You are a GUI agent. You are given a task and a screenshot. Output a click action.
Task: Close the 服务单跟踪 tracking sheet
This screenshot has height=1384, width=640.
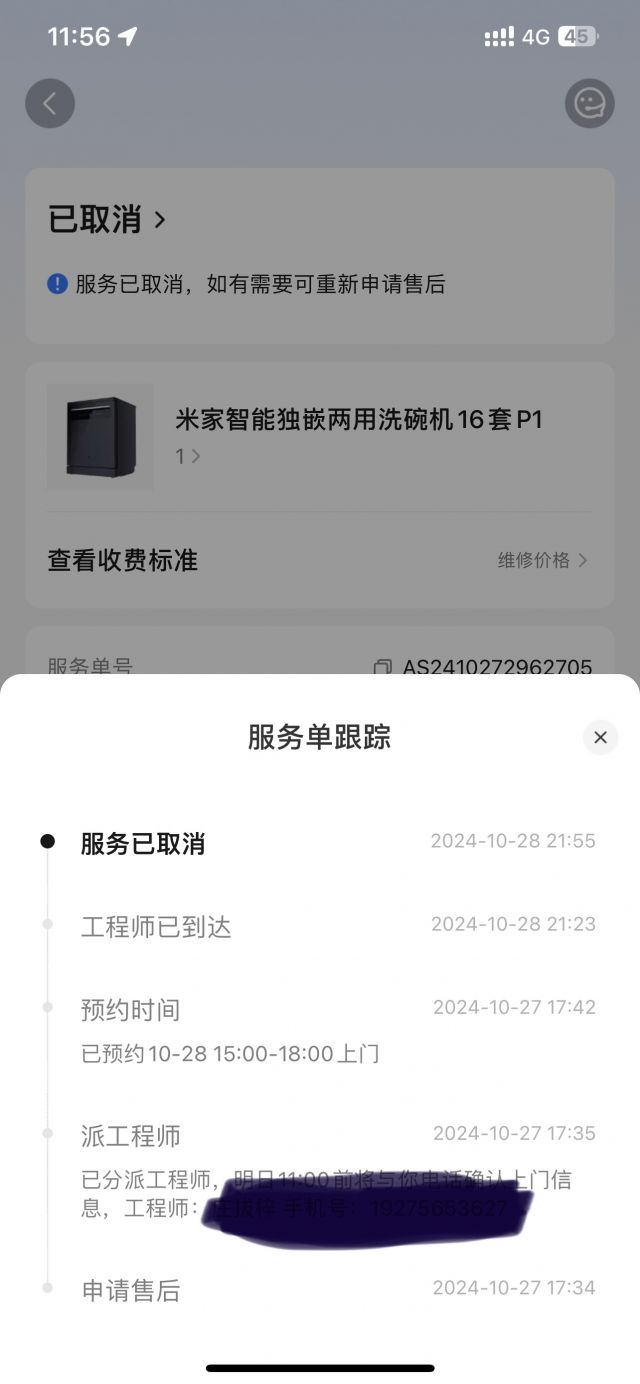coord(600,737)
